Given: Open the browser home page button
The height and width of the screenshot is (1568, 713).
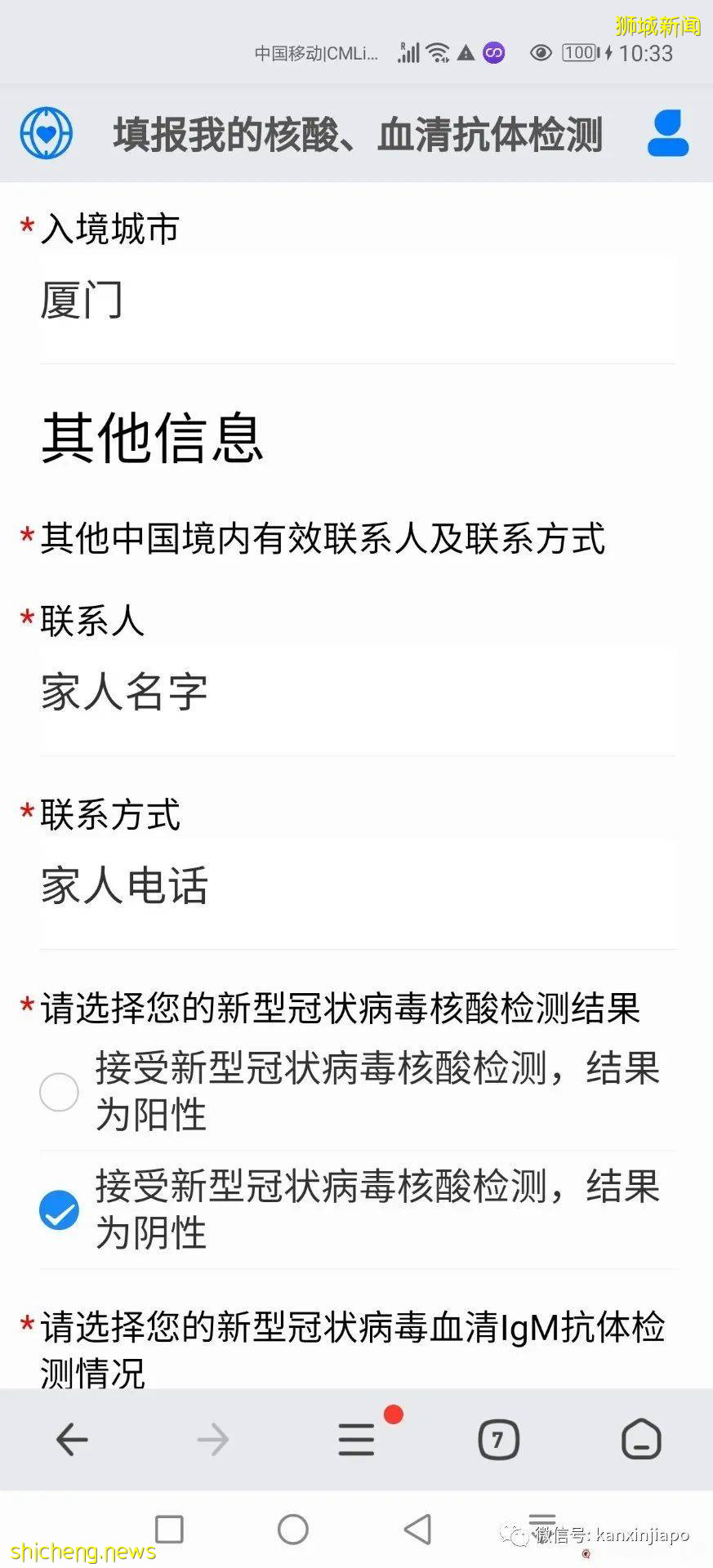Looking at the screenshot, I should pos(641,1440).
